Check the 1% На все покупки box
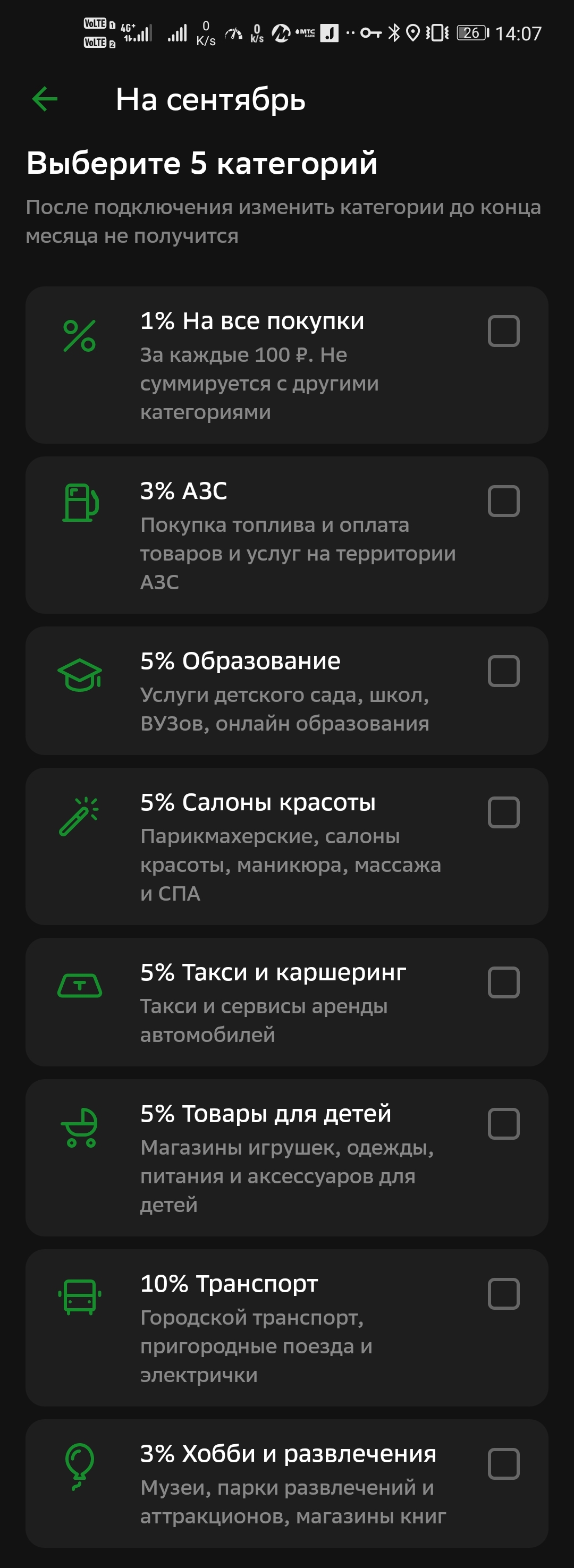 [503, 331]
